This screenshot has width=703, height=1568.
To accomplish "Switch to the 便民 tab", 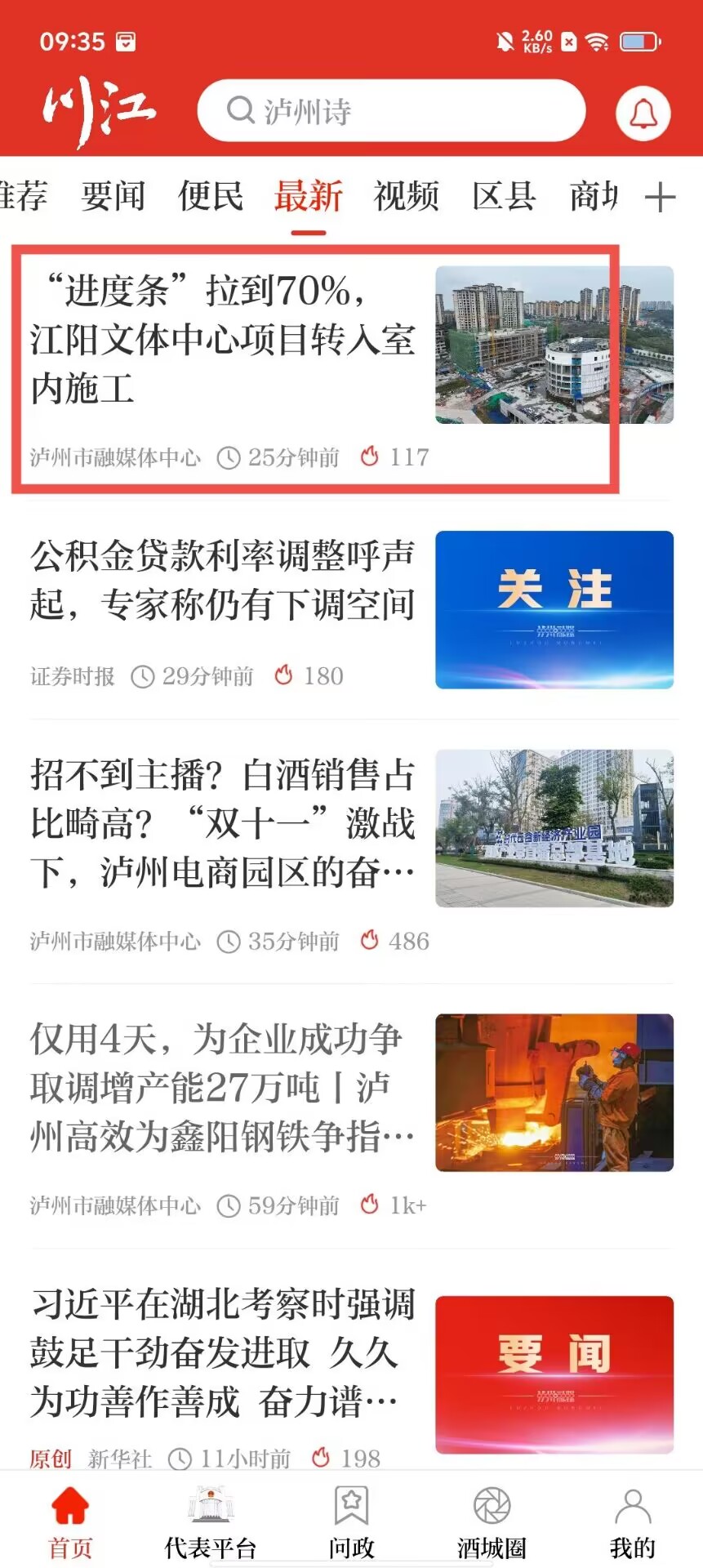I will tap(211, 197).
